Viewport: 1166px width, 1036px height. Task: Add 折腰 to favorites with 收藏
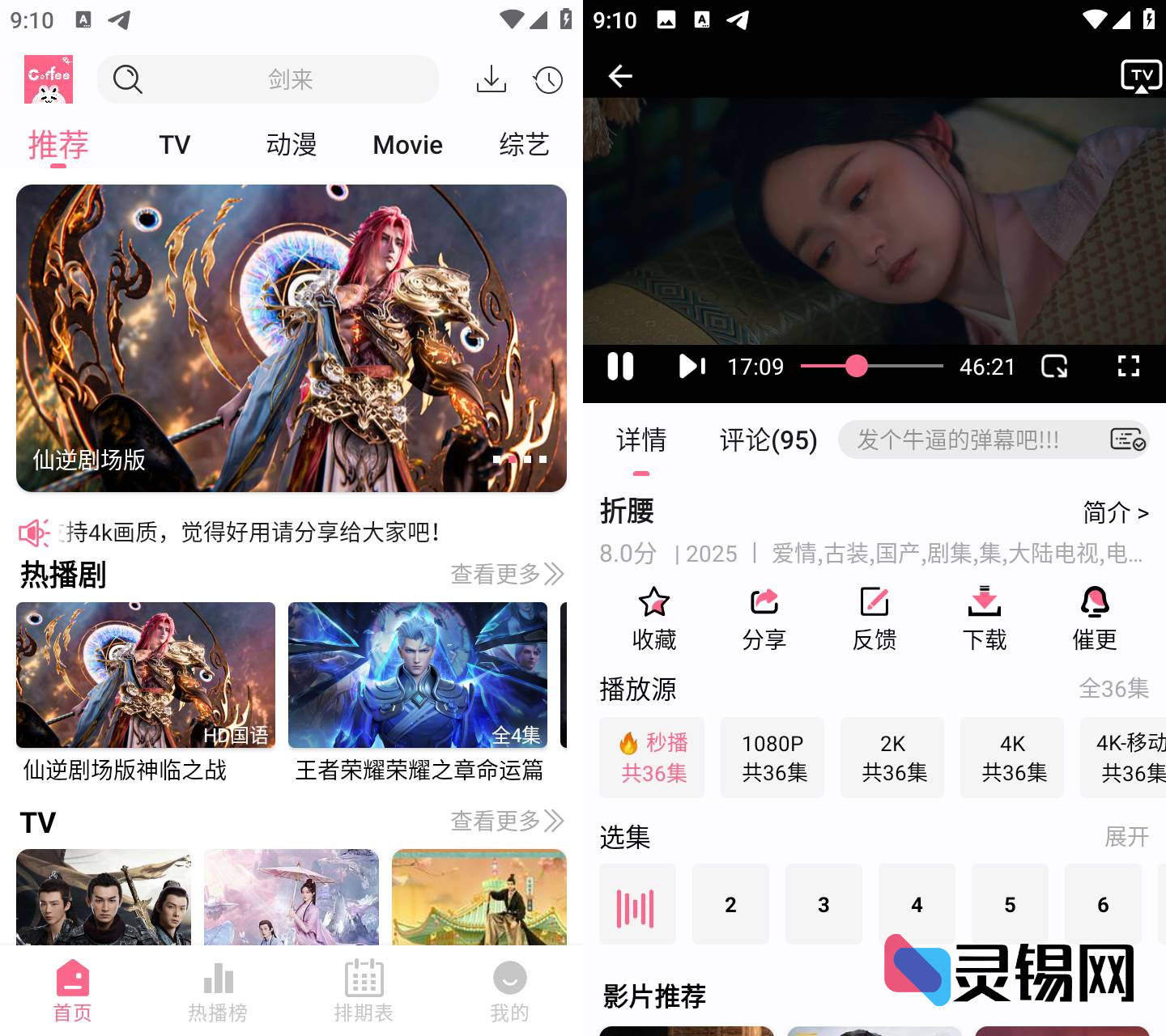click(653, 618)
